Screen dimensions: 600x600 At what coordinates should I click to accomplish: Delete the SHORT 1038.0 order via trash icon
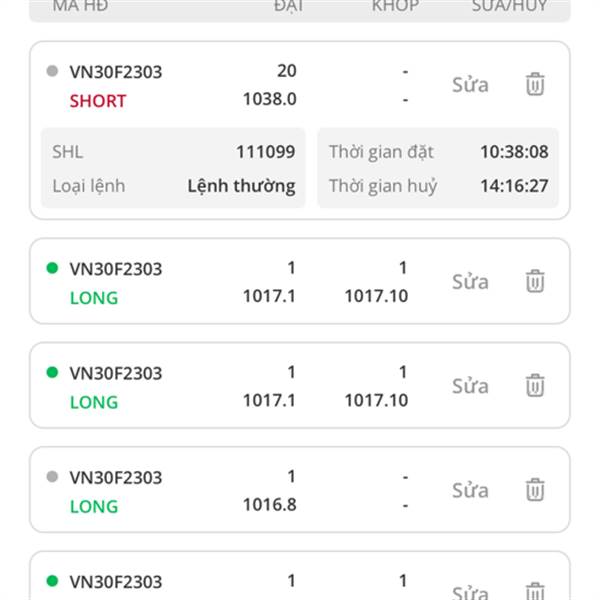tap(535, 84)
